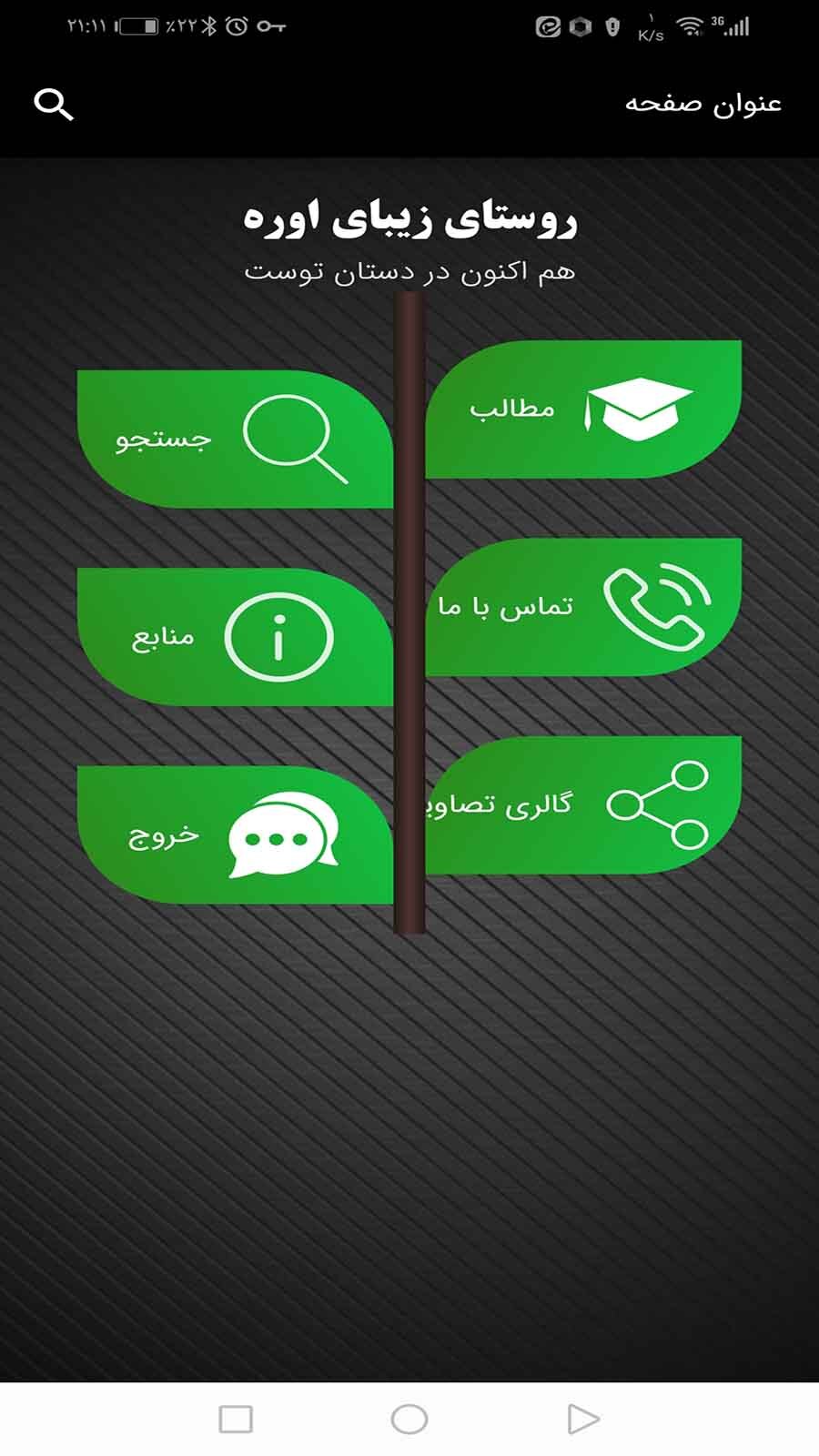Viewport: 819px width, 1456px height.
Task: Open منابع (Sources) info section
Action: click(x=235, y=637)
